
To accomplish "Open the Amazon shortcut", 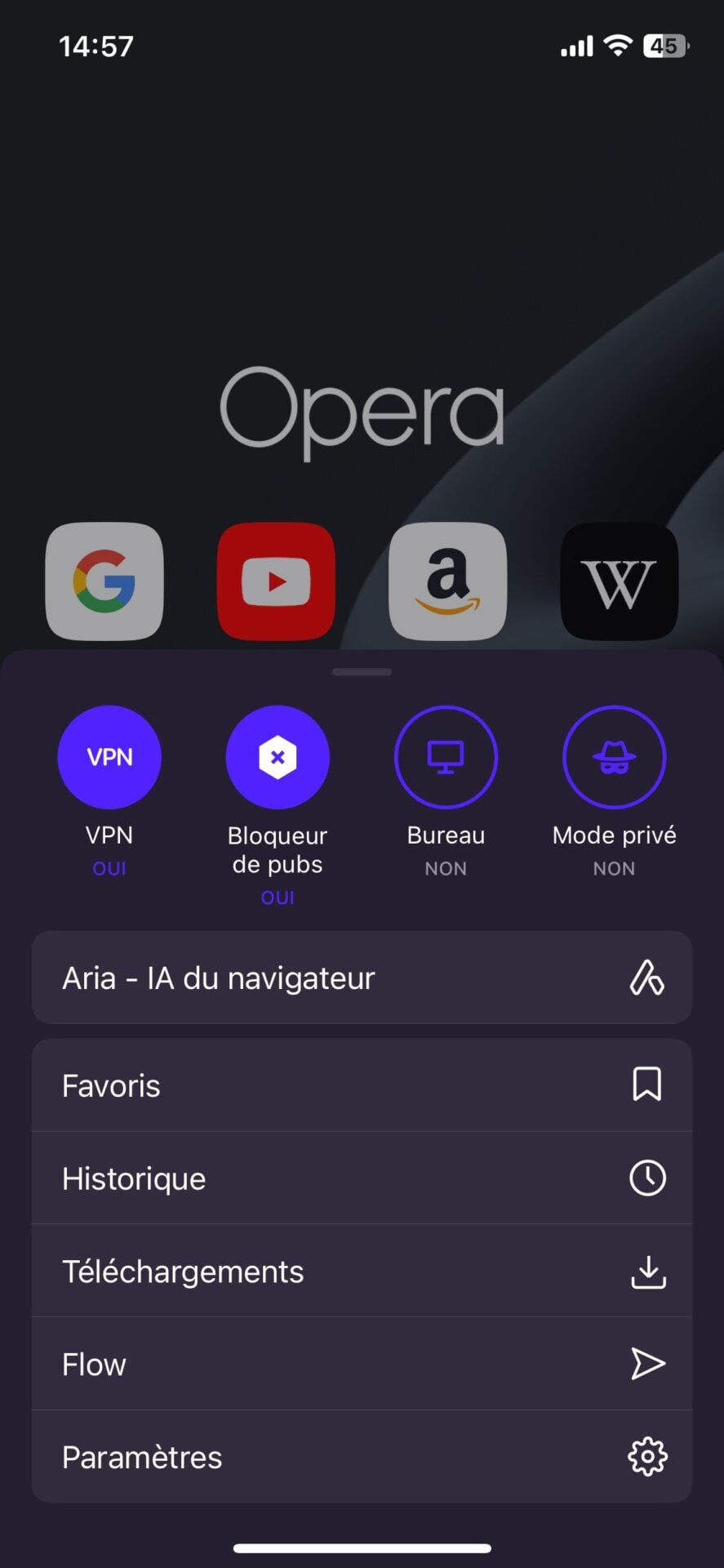I will [447, 581].
